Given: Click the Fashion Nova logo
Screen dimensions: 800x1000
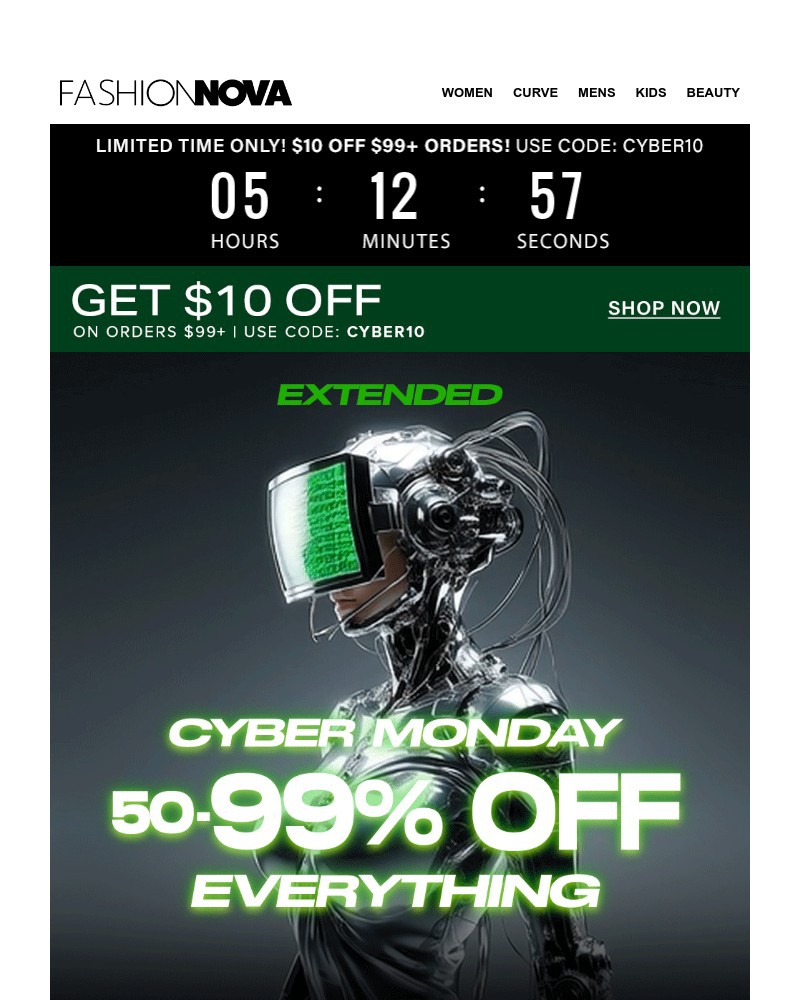Looking at the screenshot, I should 172,92.
